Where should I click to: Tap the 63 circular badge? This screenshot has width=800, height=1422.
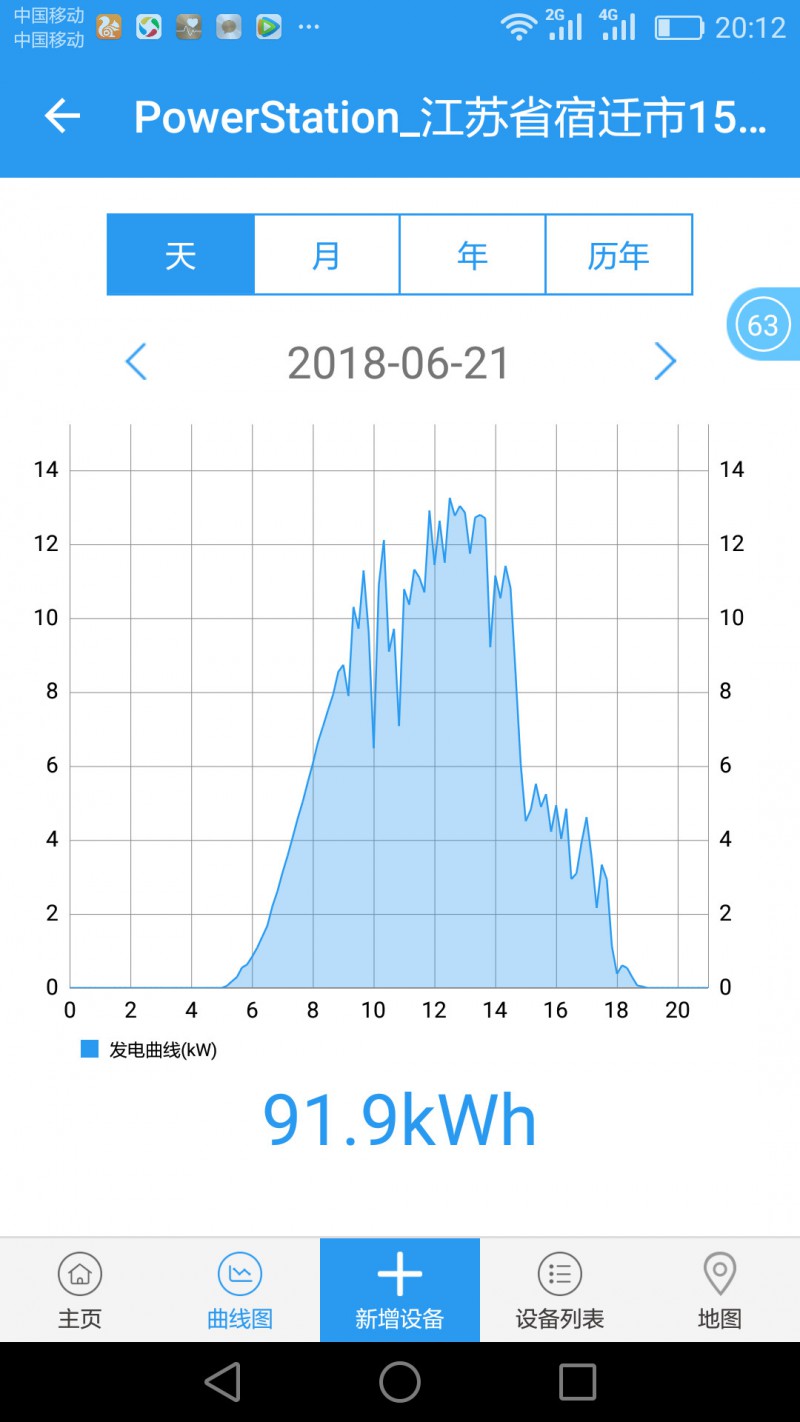click(764, 324)
